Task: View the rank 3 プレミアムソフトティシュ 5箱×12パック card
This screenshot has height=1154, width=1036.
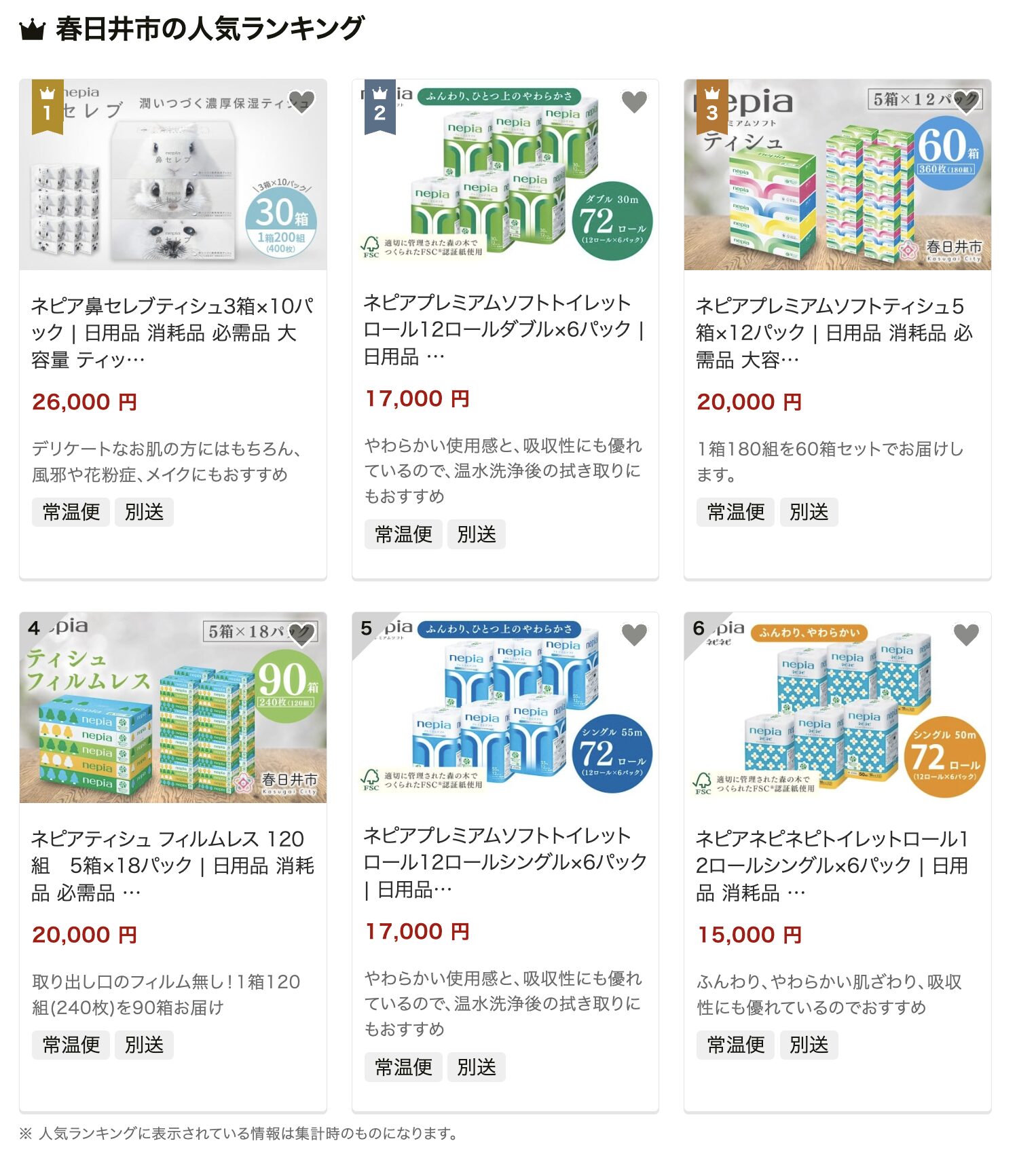Action: tap(836, 332)
